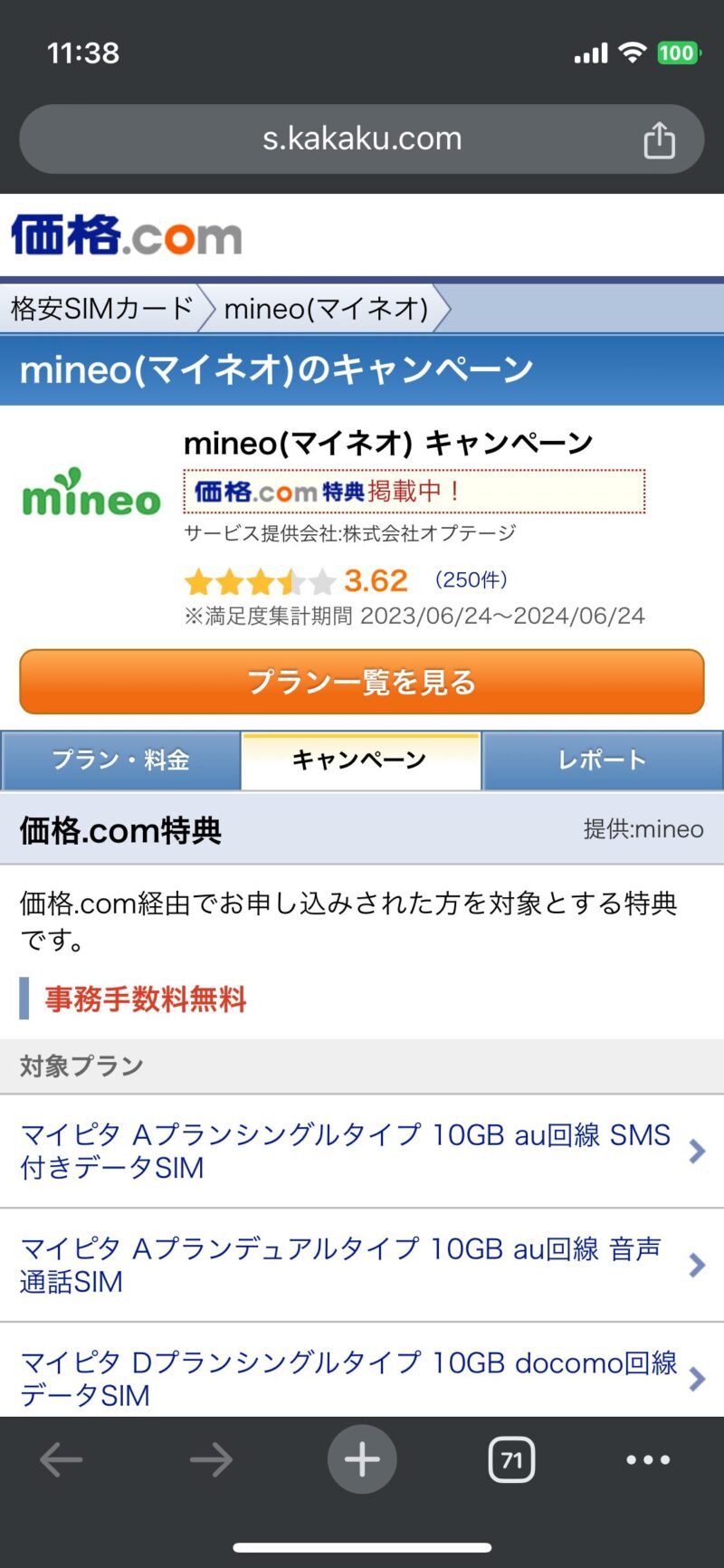Select the プラン・料金 tab
This screenshot has width=724, height=1568.
[x=120, y=760]
